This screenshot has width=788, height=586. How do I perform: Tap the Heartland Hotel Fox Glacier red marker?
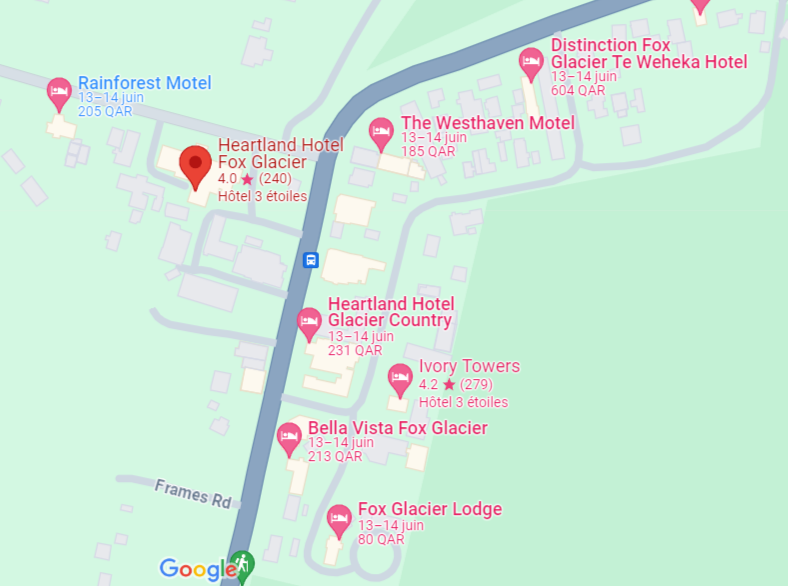[x=195, y=164]
